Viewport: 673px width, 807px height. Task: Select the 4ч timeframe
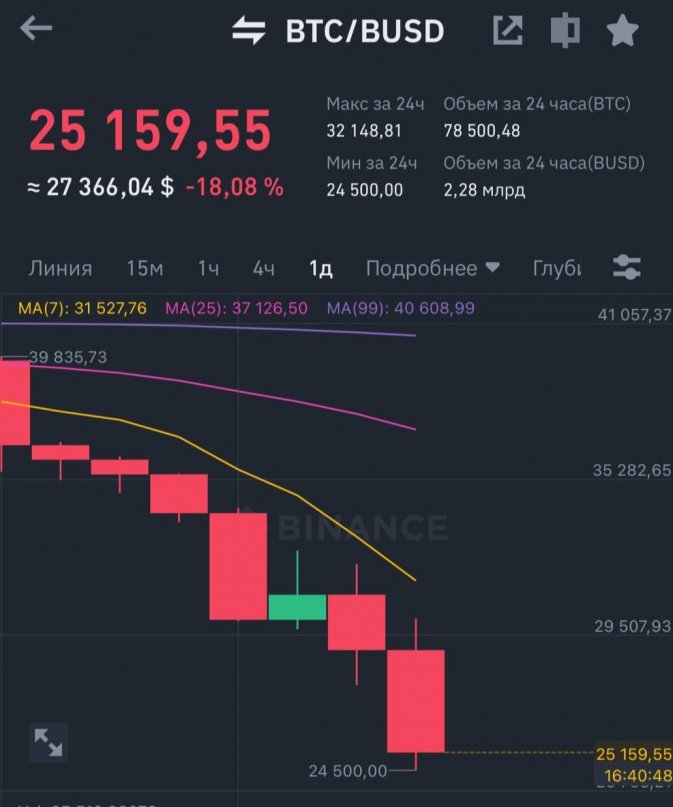pos(264,268)
